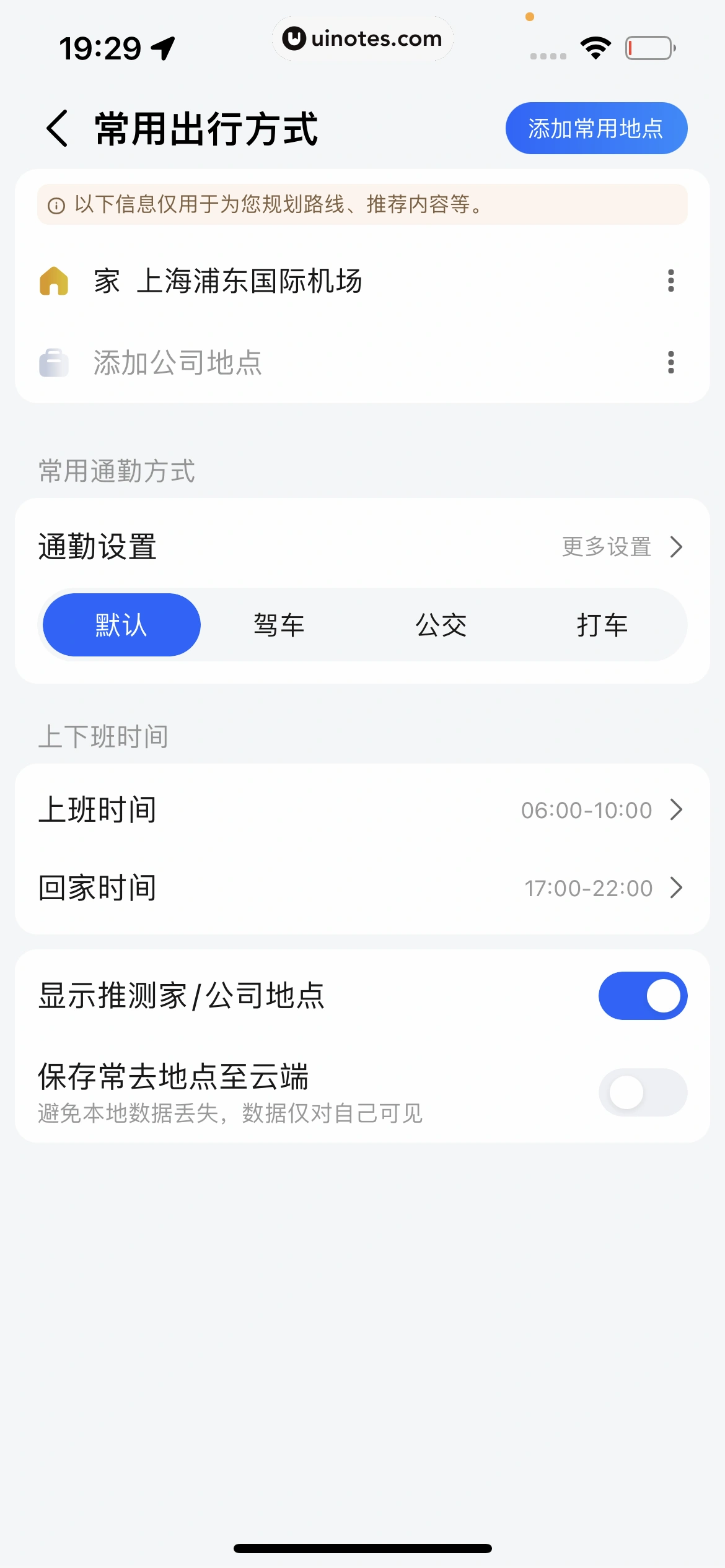
Task: Open 更多设置 for commute
Action: (x=622, y=547)
